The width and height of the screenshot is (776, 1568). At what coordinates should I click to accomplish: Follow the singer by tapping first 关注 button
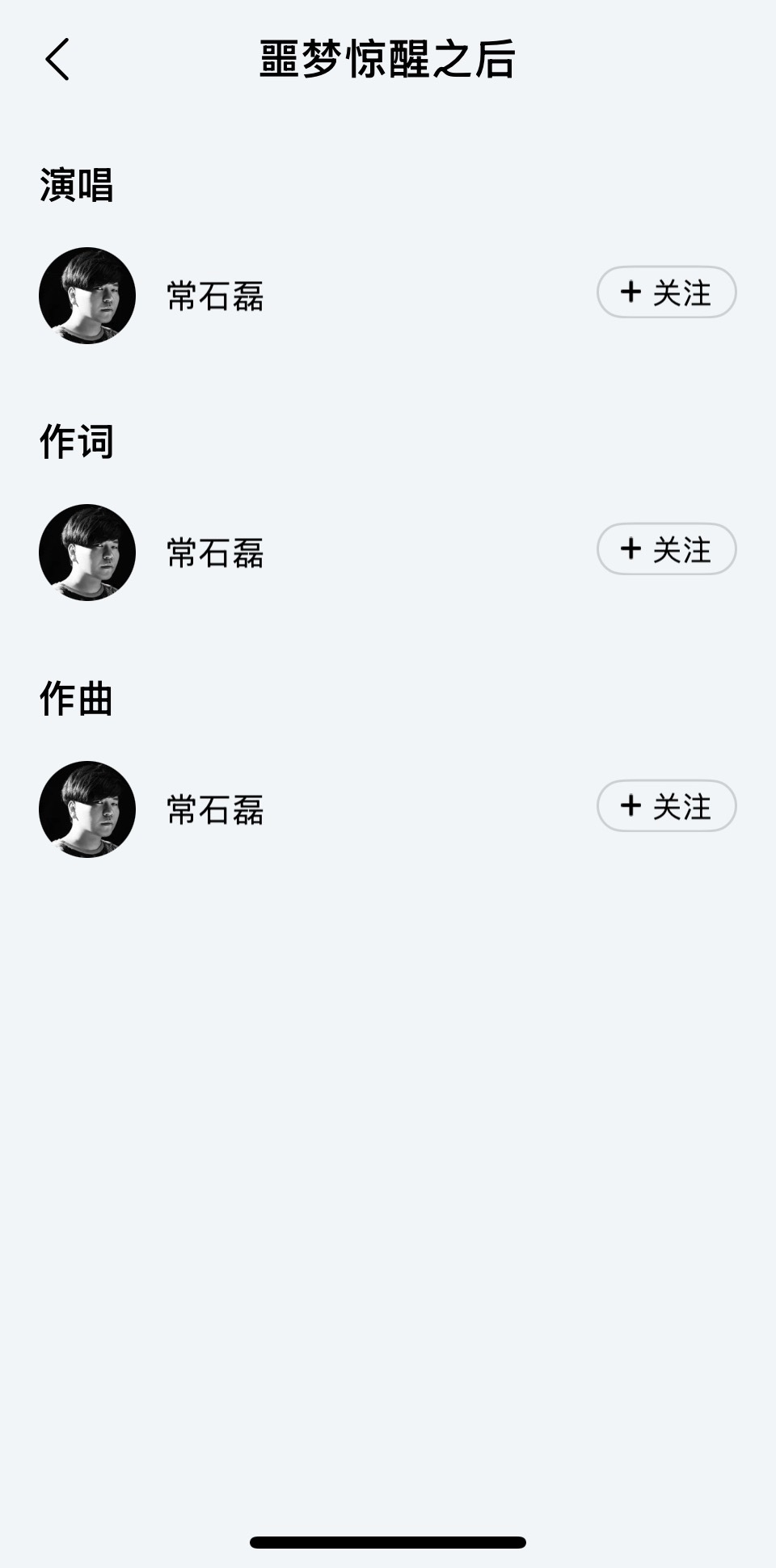click(x=666, y=293)
